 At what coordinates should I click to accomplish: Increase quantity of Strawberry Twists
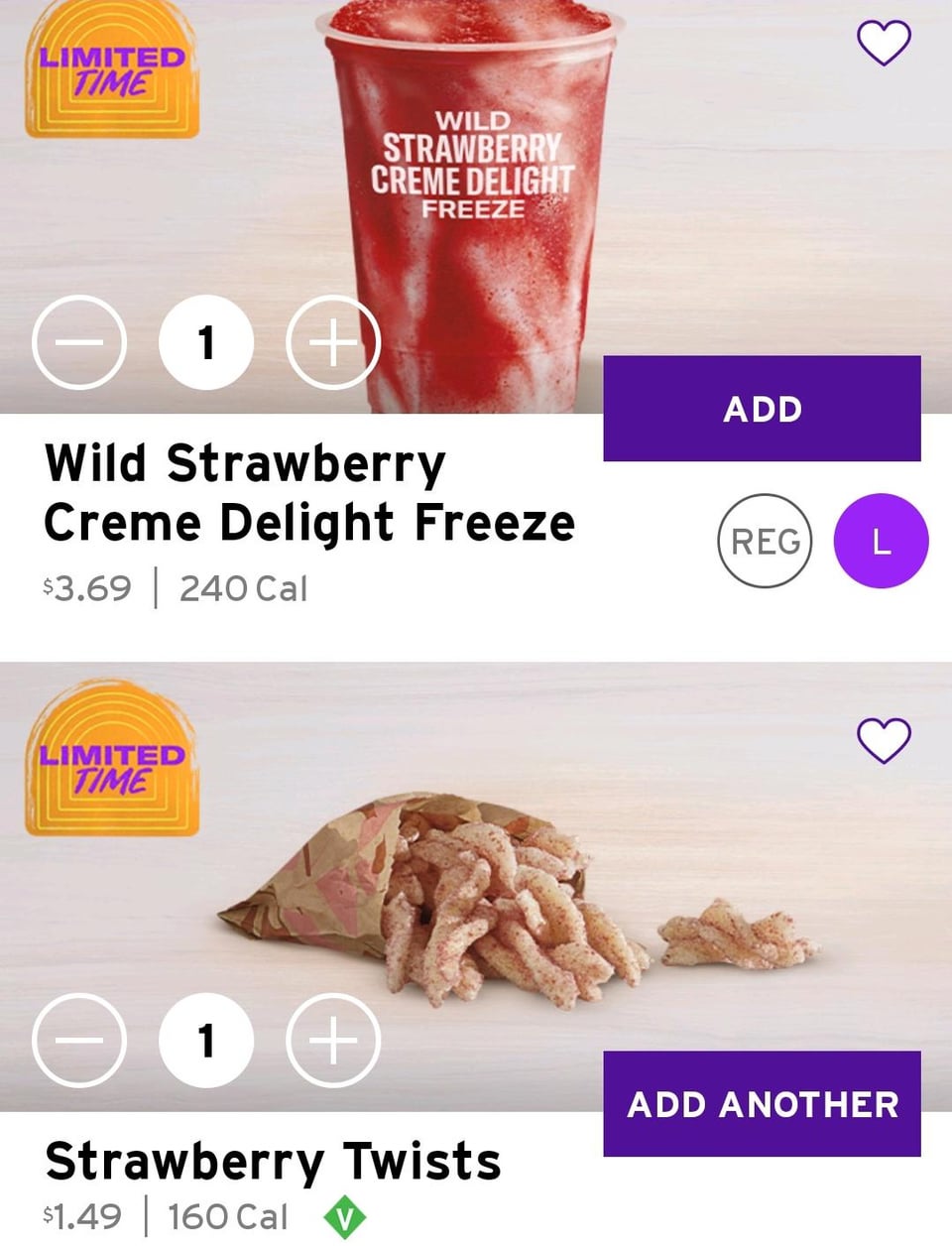pos(333,1041)
